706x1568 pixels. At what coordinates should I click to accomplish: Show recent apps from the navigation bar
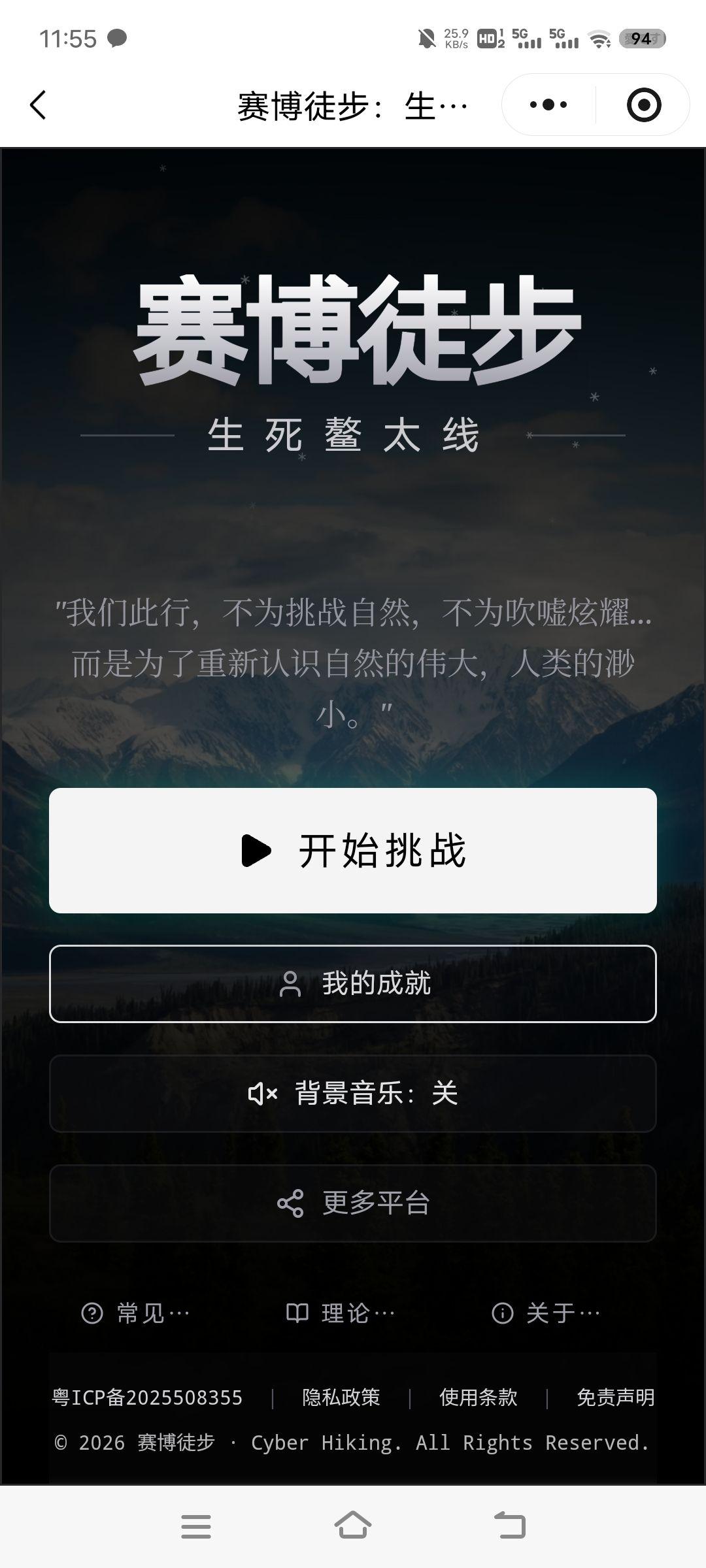point(195,1526)
